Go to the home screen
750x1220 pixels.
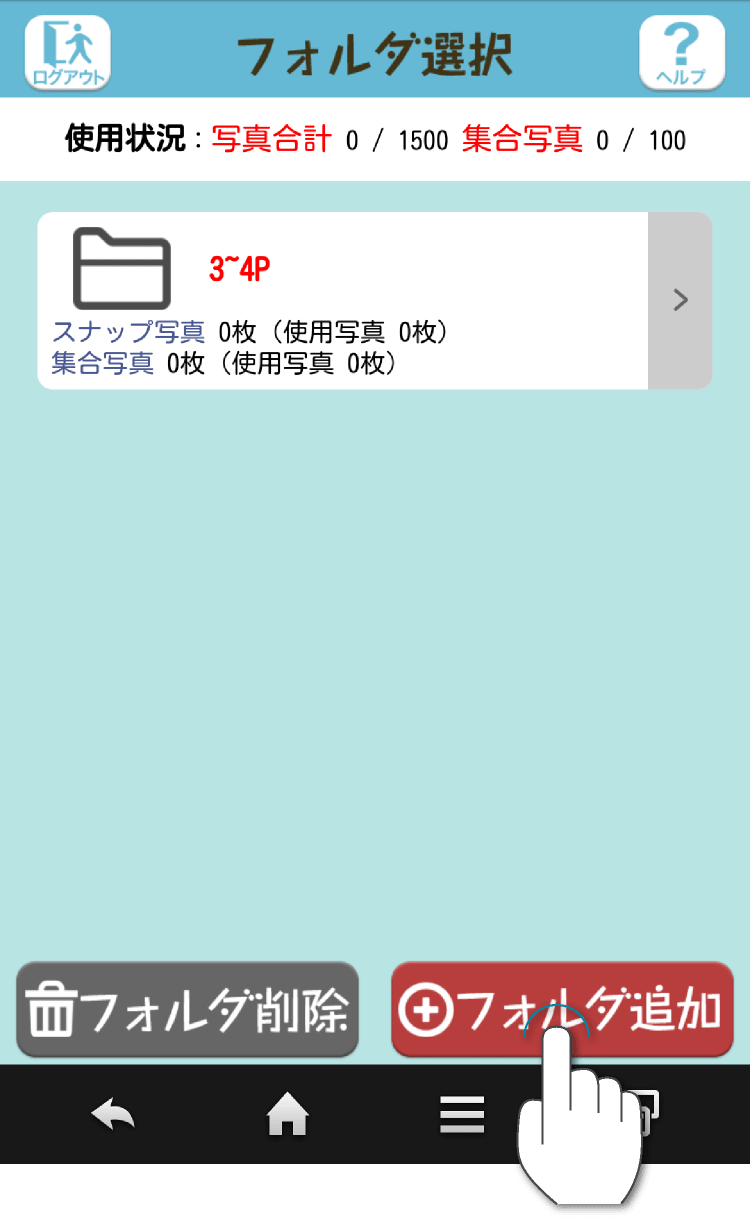click(x=287, y=1114)
